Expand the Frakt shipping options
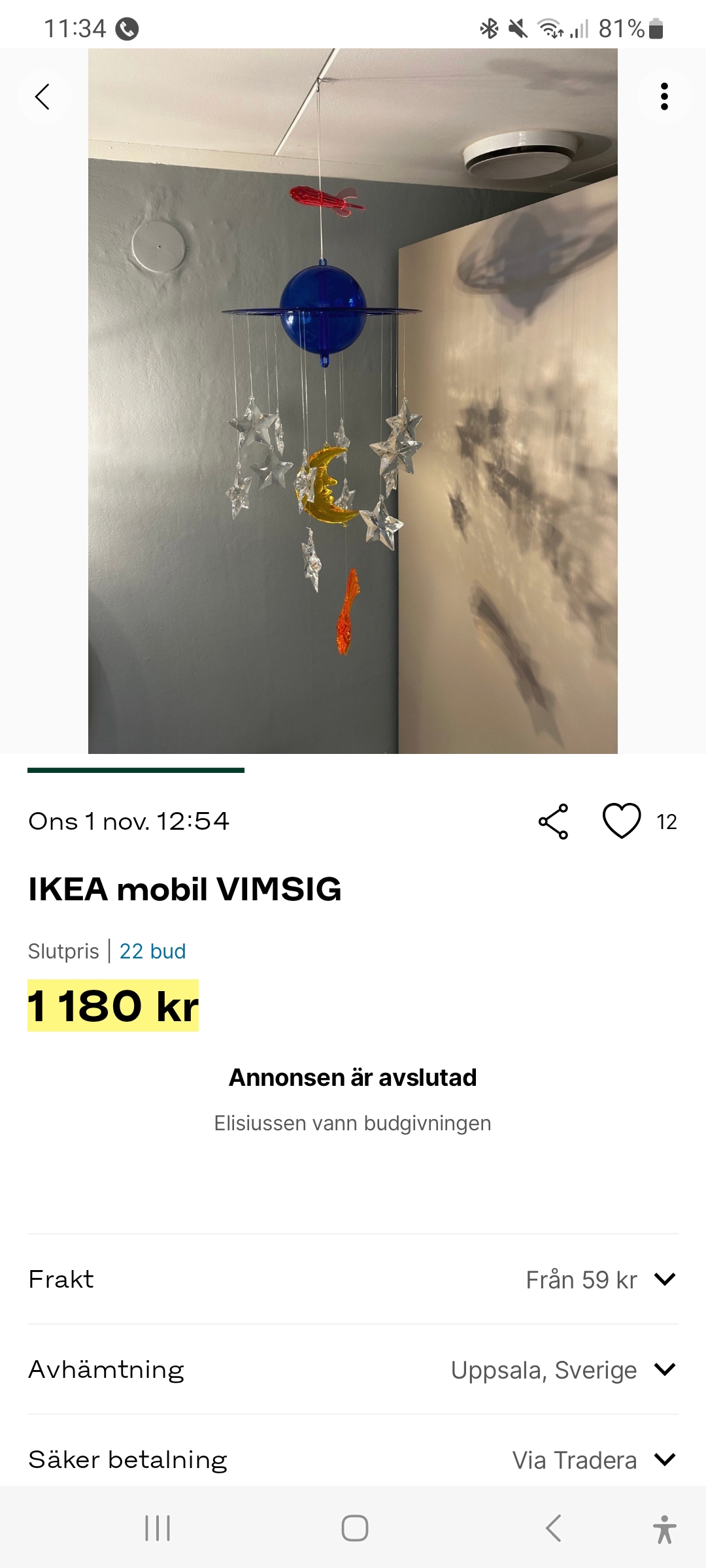706x1568 pixels. [664, 1279]
